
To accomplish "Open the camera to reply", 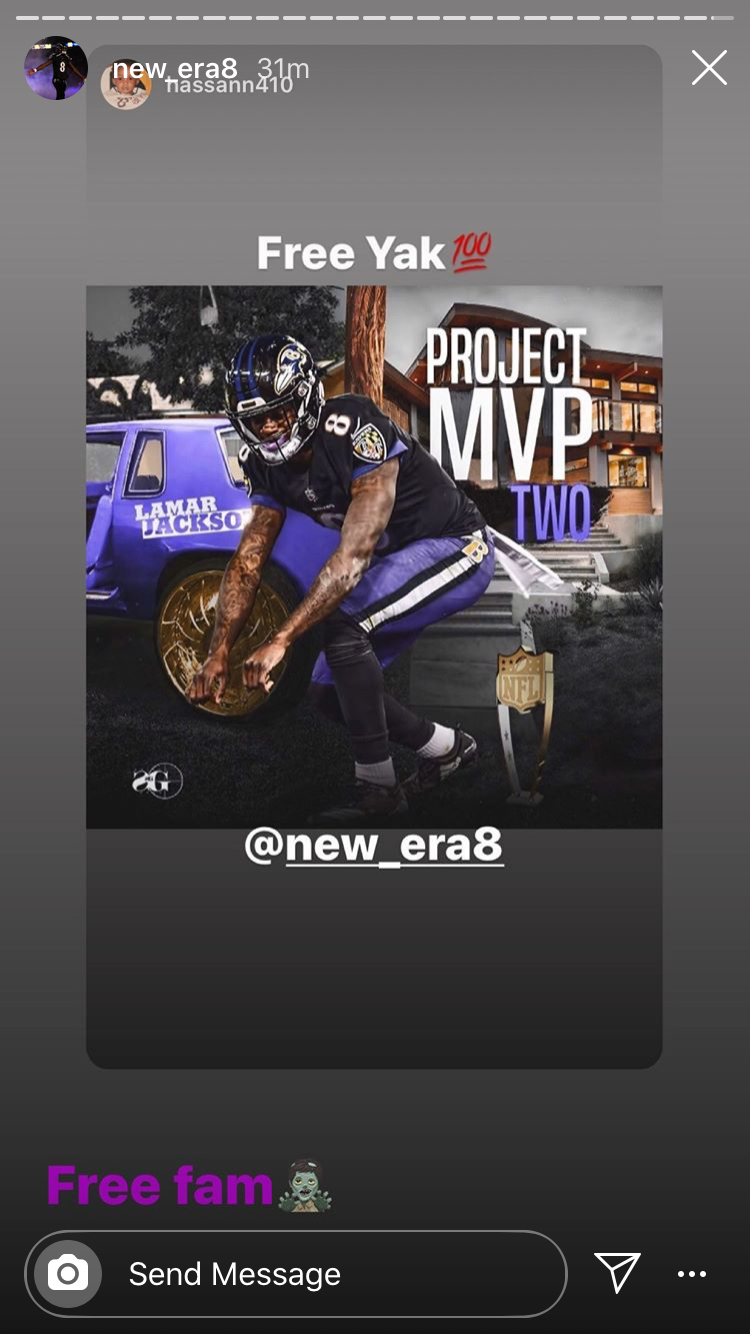I will [x=68, y=1273].
